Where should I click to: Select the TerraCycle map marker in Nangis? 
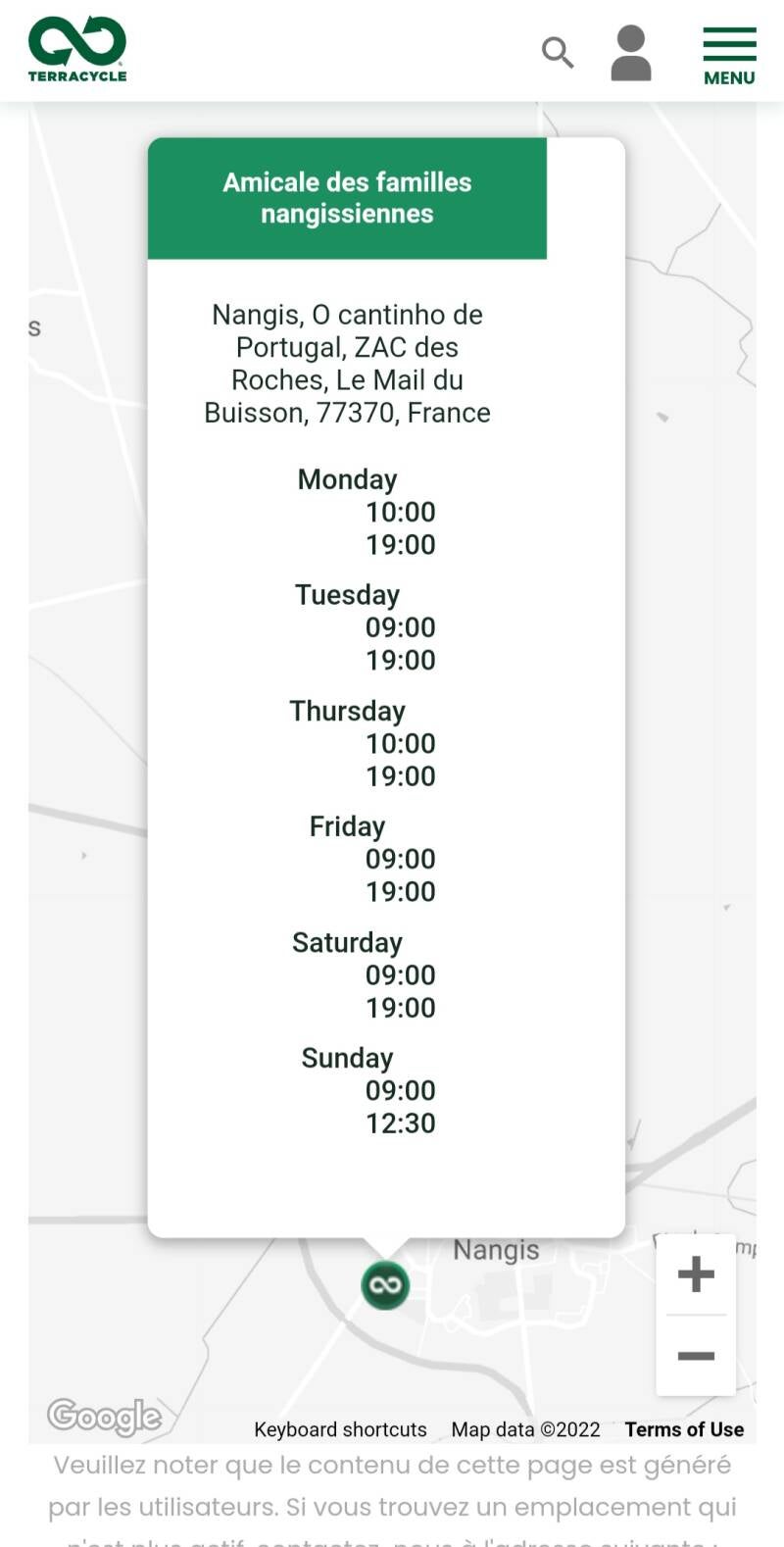pyautogui.click(x=385, y=1285)
